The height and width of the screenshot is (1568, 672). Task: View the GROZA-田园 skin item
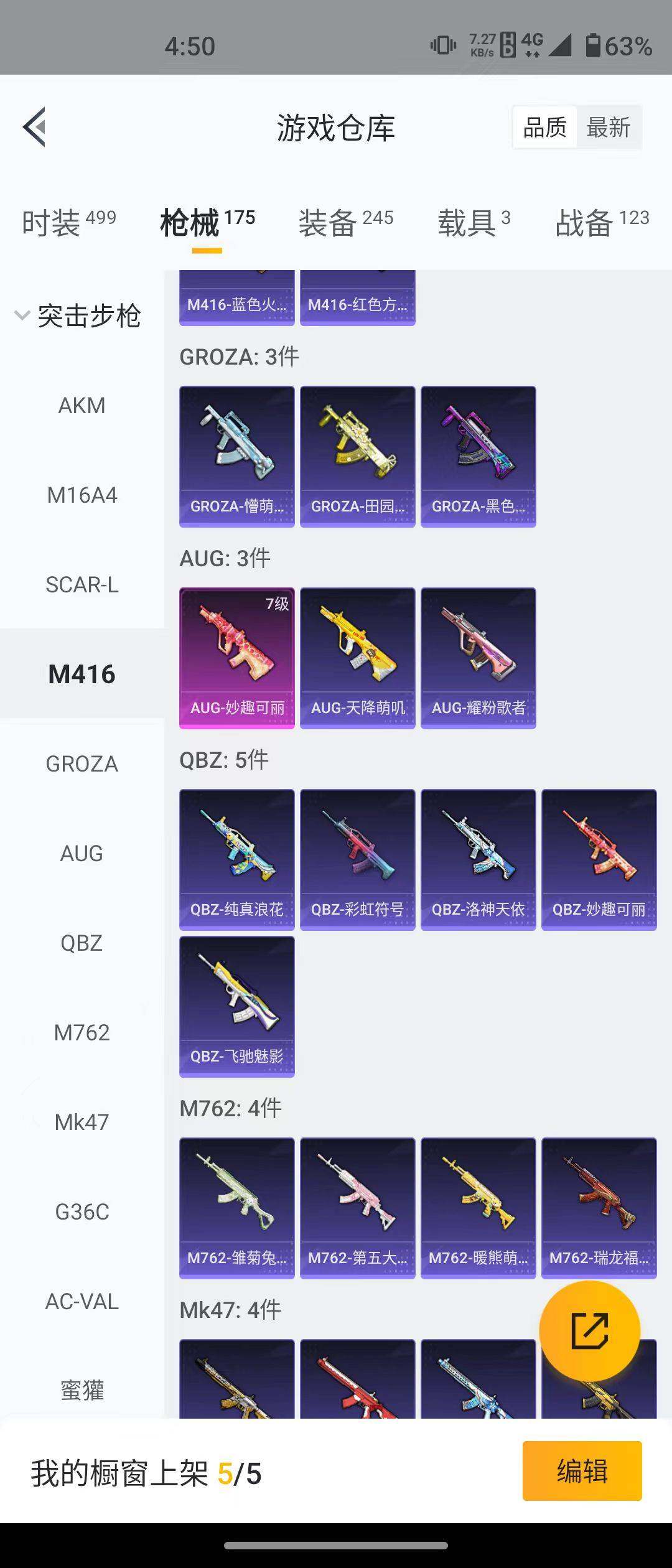coord(358,456)
